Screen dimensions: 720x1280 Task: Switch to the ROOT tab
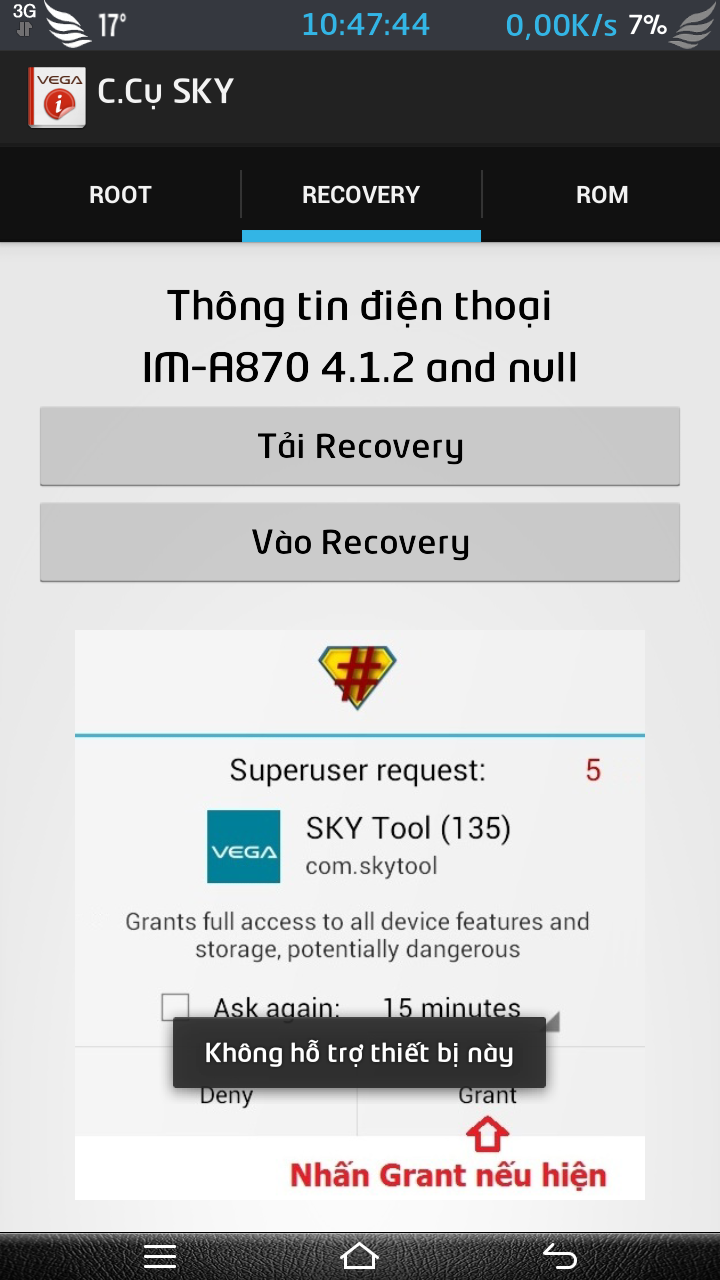(x=120, y=195)
